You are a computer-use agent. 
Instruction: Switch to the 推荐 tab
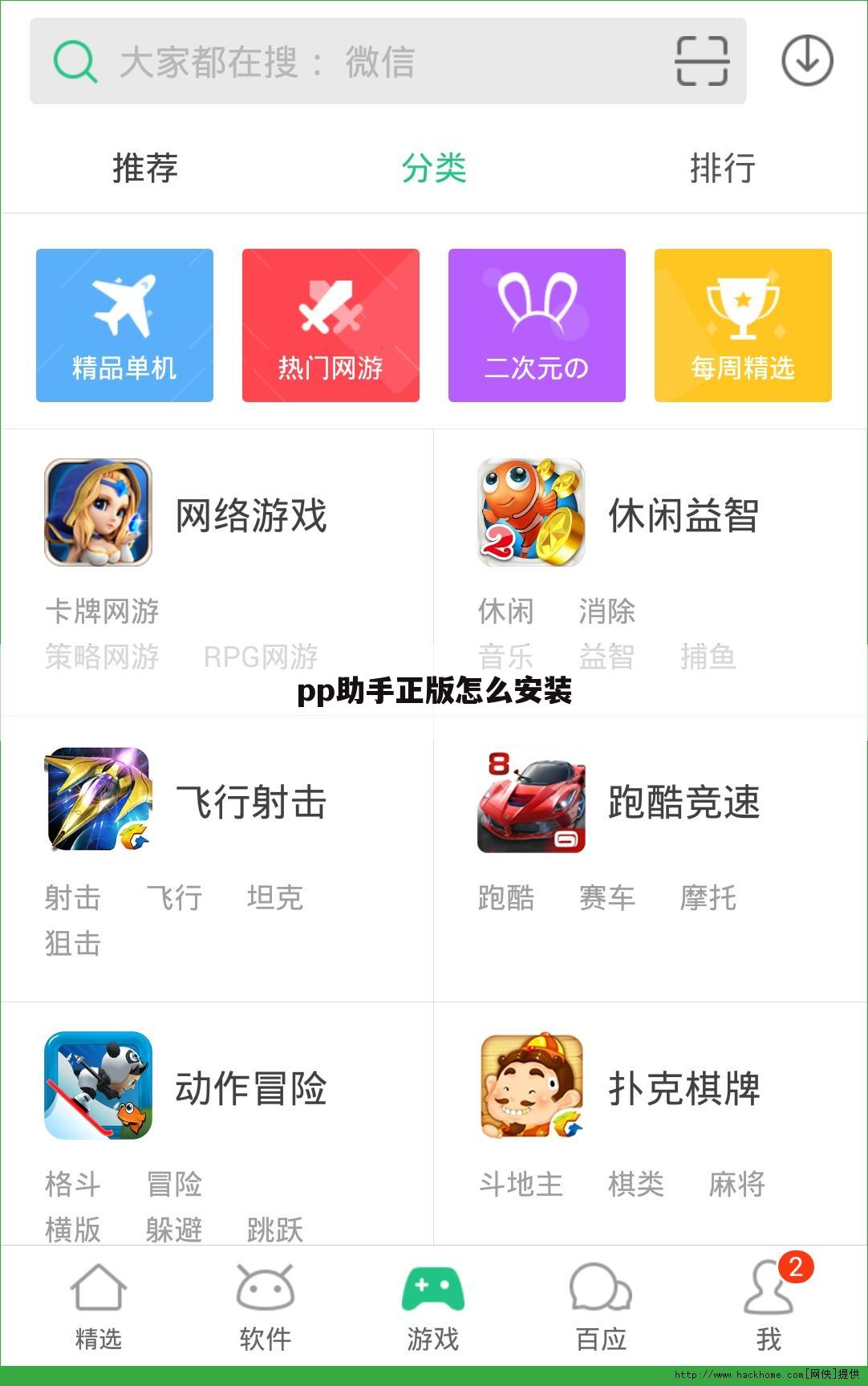tap(144, 169)
